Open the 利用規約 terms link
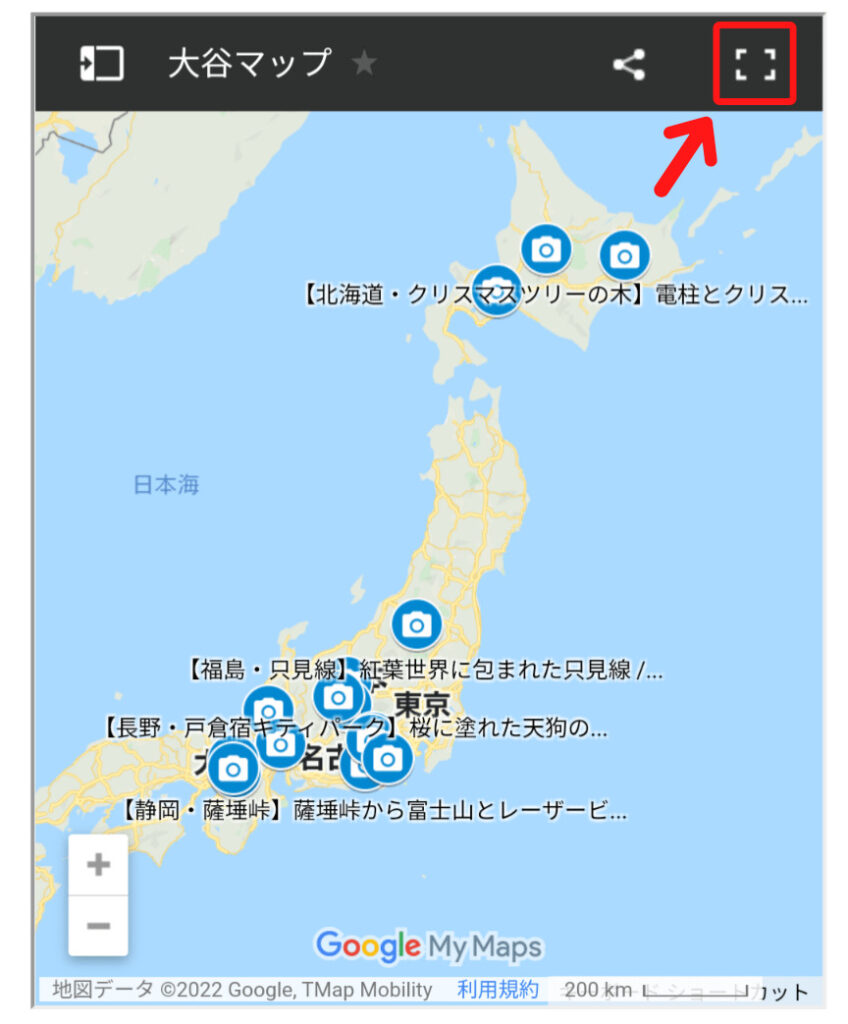Screen dimensions: 848x1024 [x=498, y=990]
